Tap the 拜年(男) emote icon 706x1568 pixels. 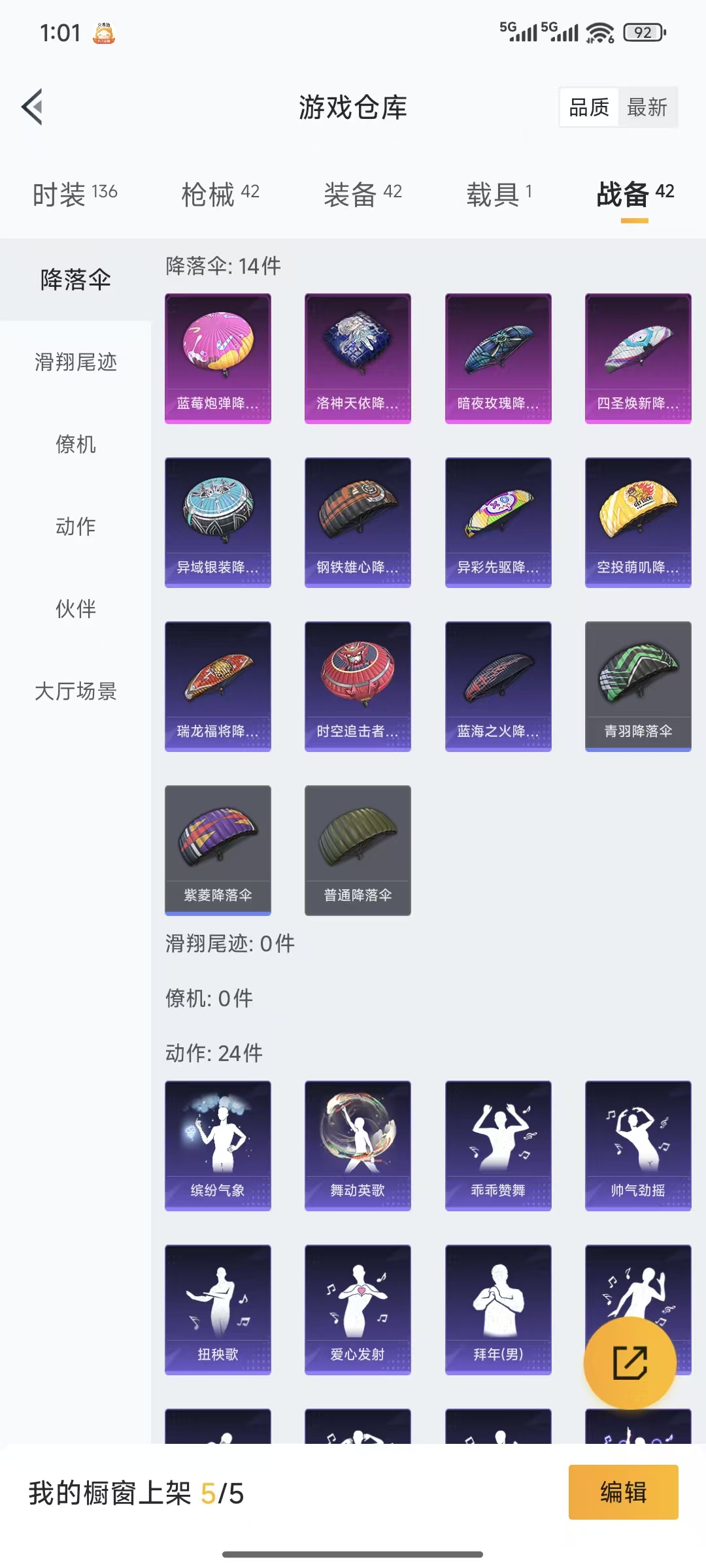tap(498, 1310)
